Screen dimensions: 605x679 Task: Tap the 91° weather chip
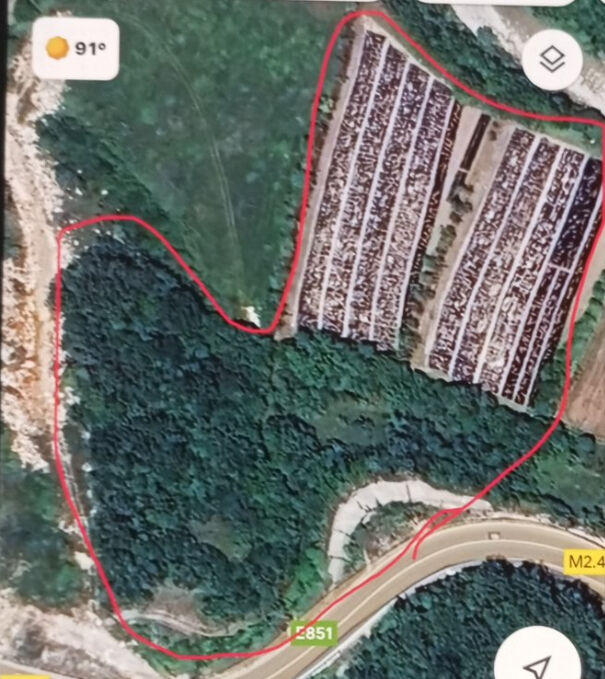[x=77, y=48]
